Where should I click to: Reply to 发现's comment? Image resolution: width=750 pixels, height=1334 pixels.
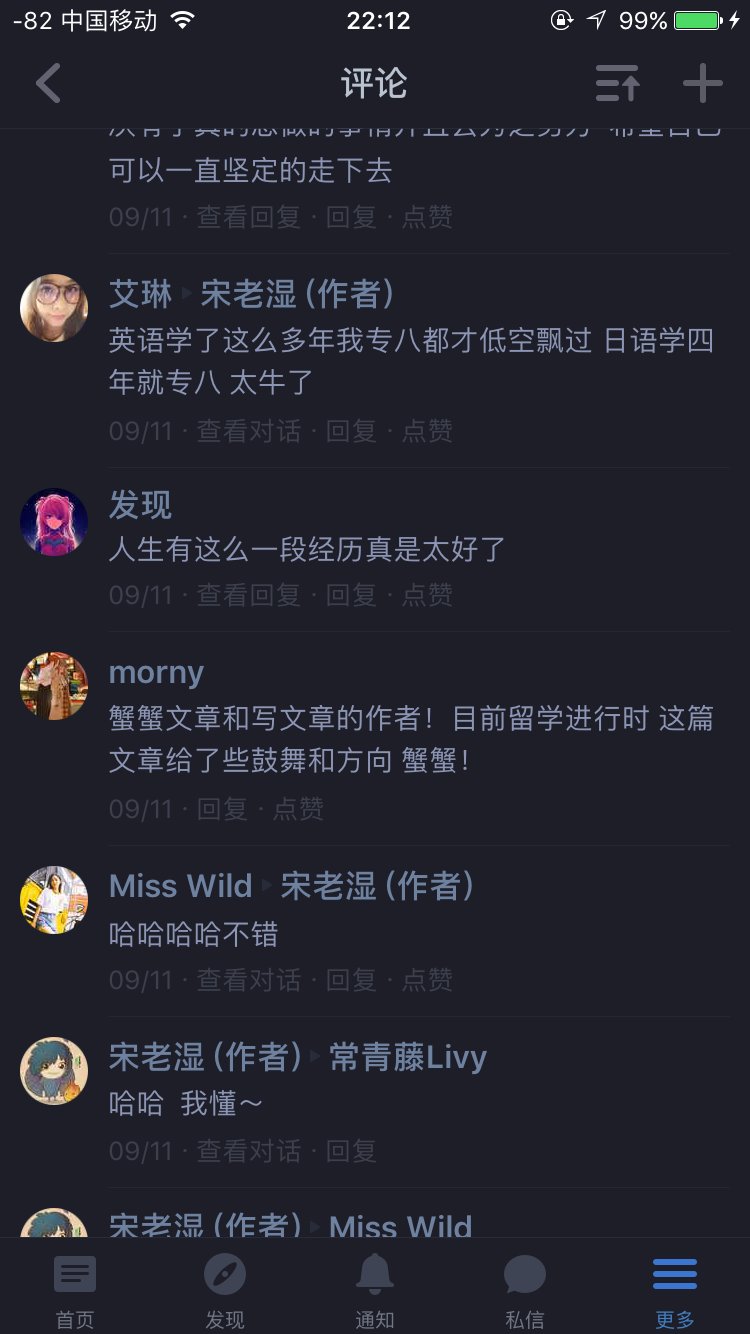click(x=351, y=595)
